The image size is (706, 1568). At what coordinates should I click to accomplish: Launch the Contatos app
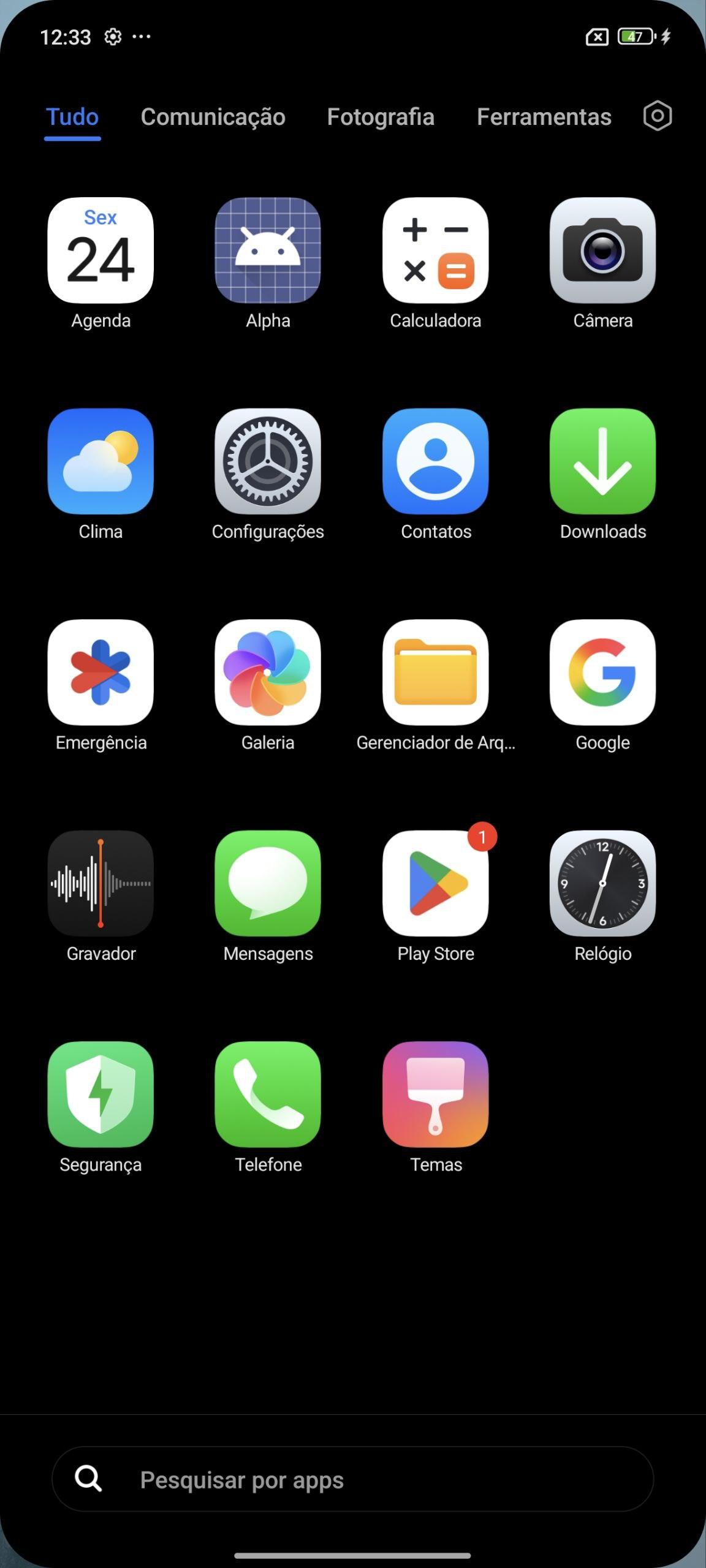(x=435, y=461)
